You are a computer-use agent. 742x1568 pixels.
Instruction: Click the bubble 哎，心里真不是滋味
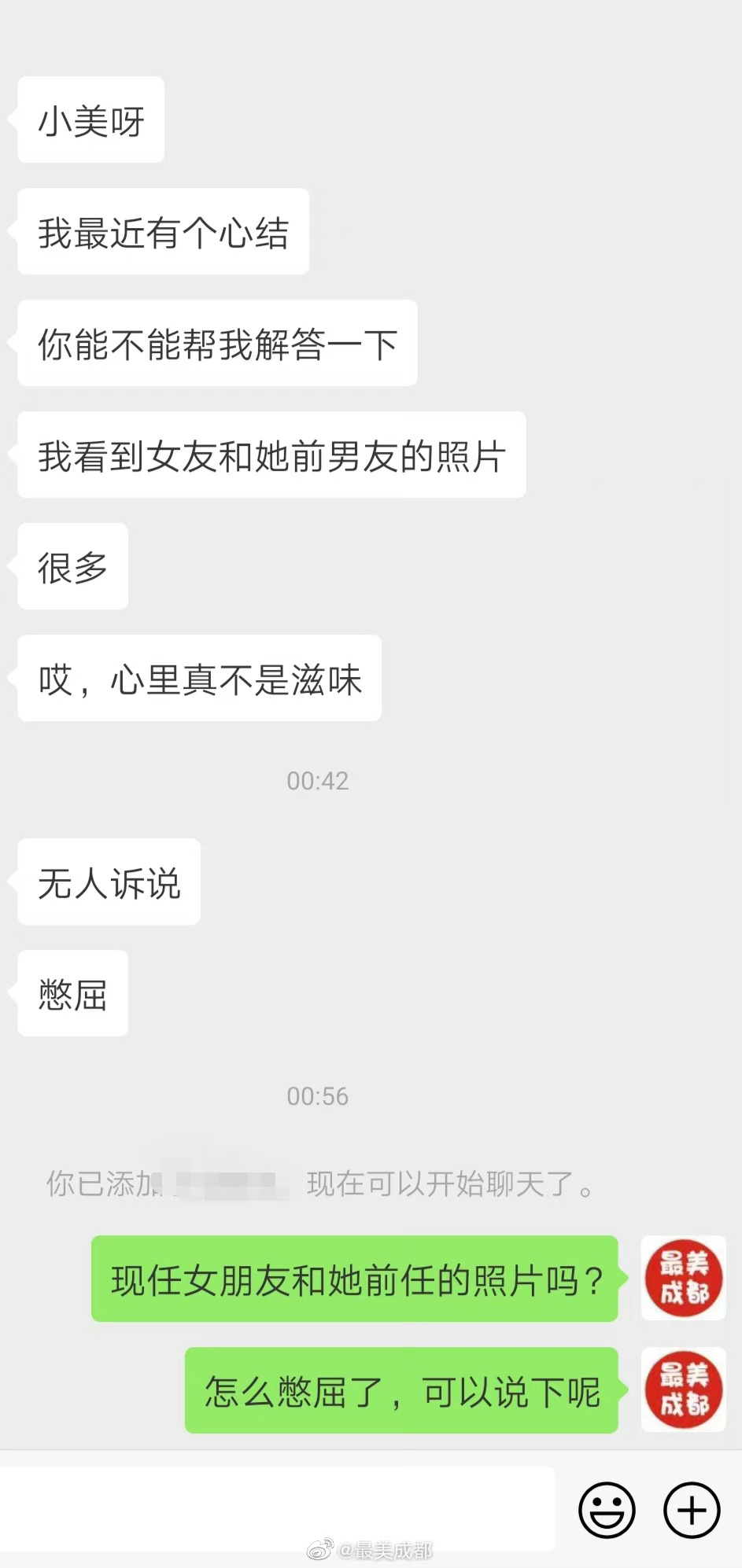(197, 679)
